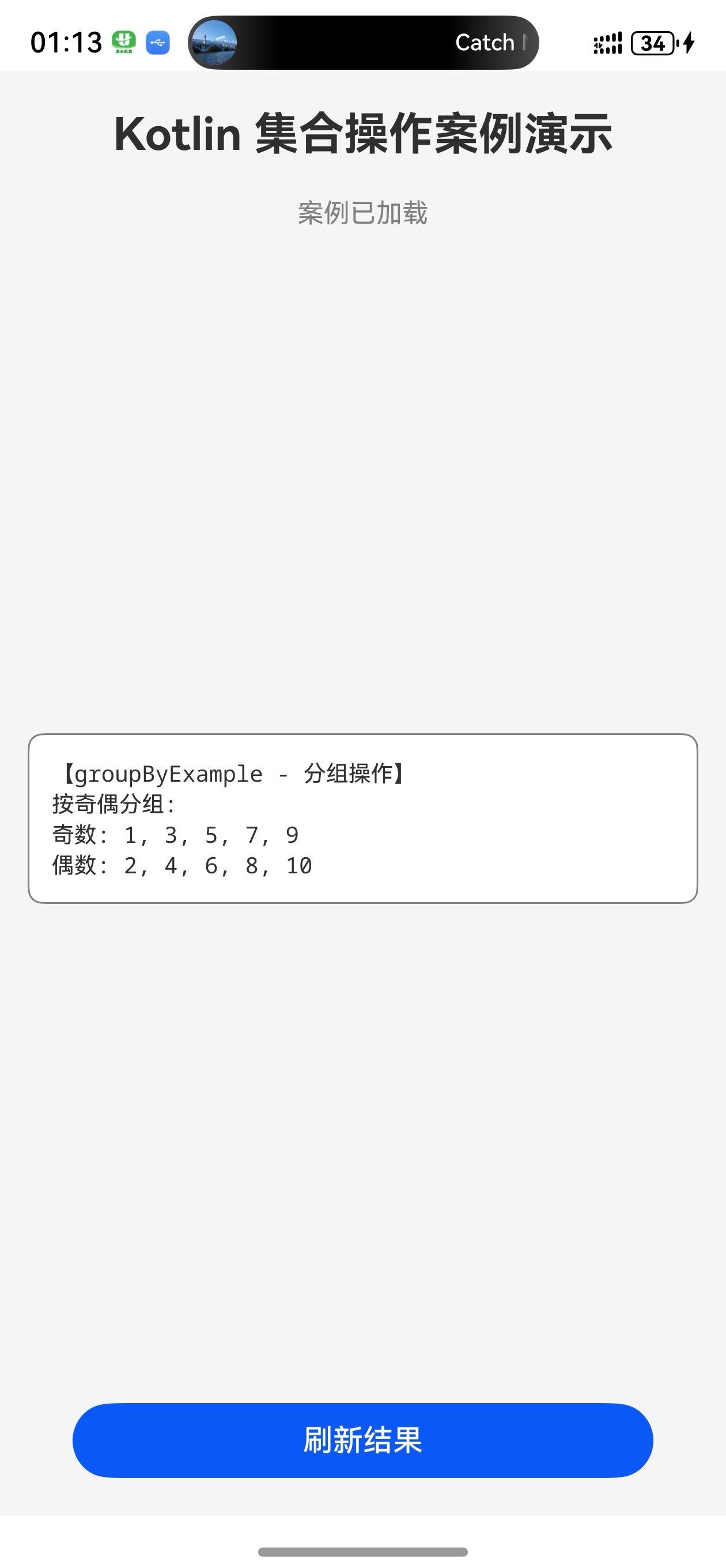
Task: Tap the '案例已加载' status text
Action: [x=362, y=213]
